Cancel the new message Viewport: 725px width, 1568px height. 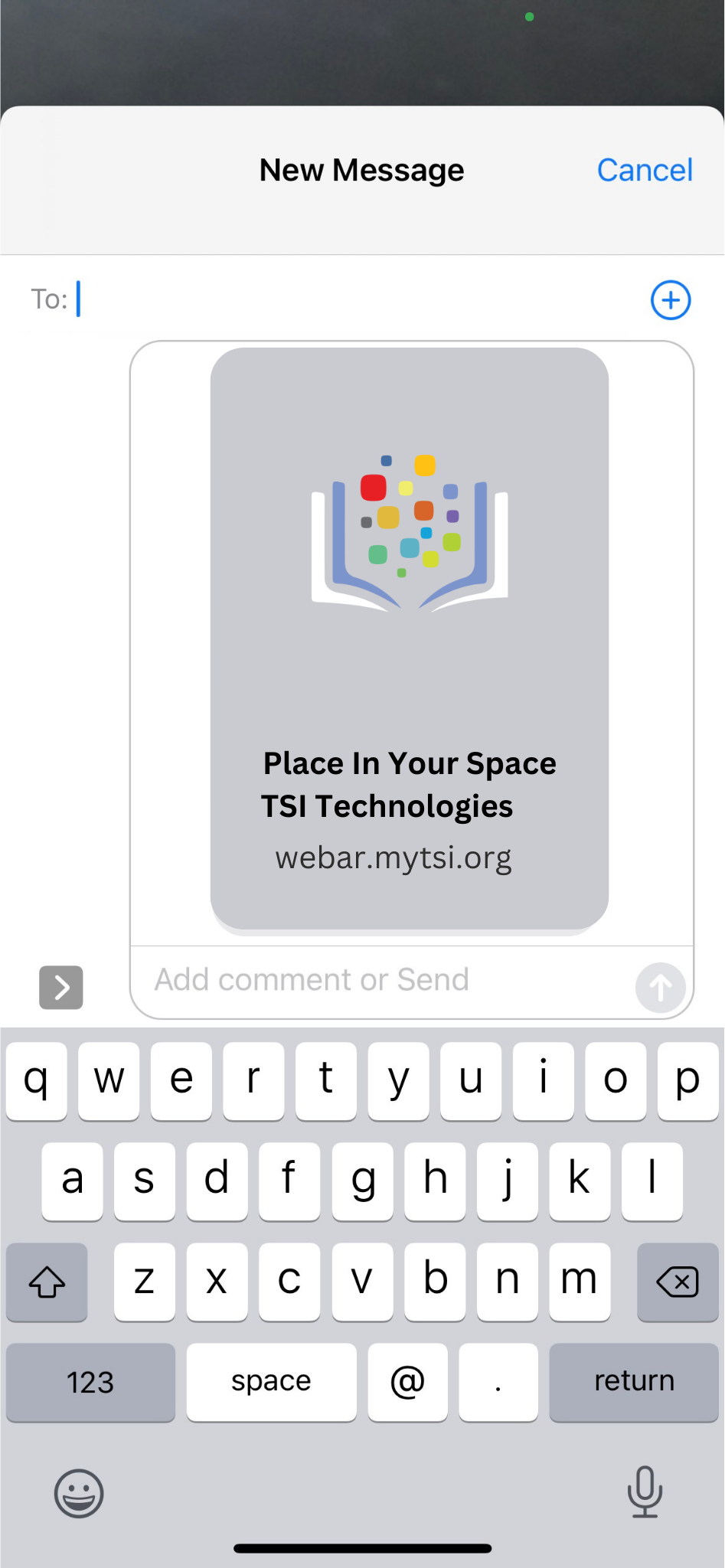pyautogui.click(x=645, y=170)
